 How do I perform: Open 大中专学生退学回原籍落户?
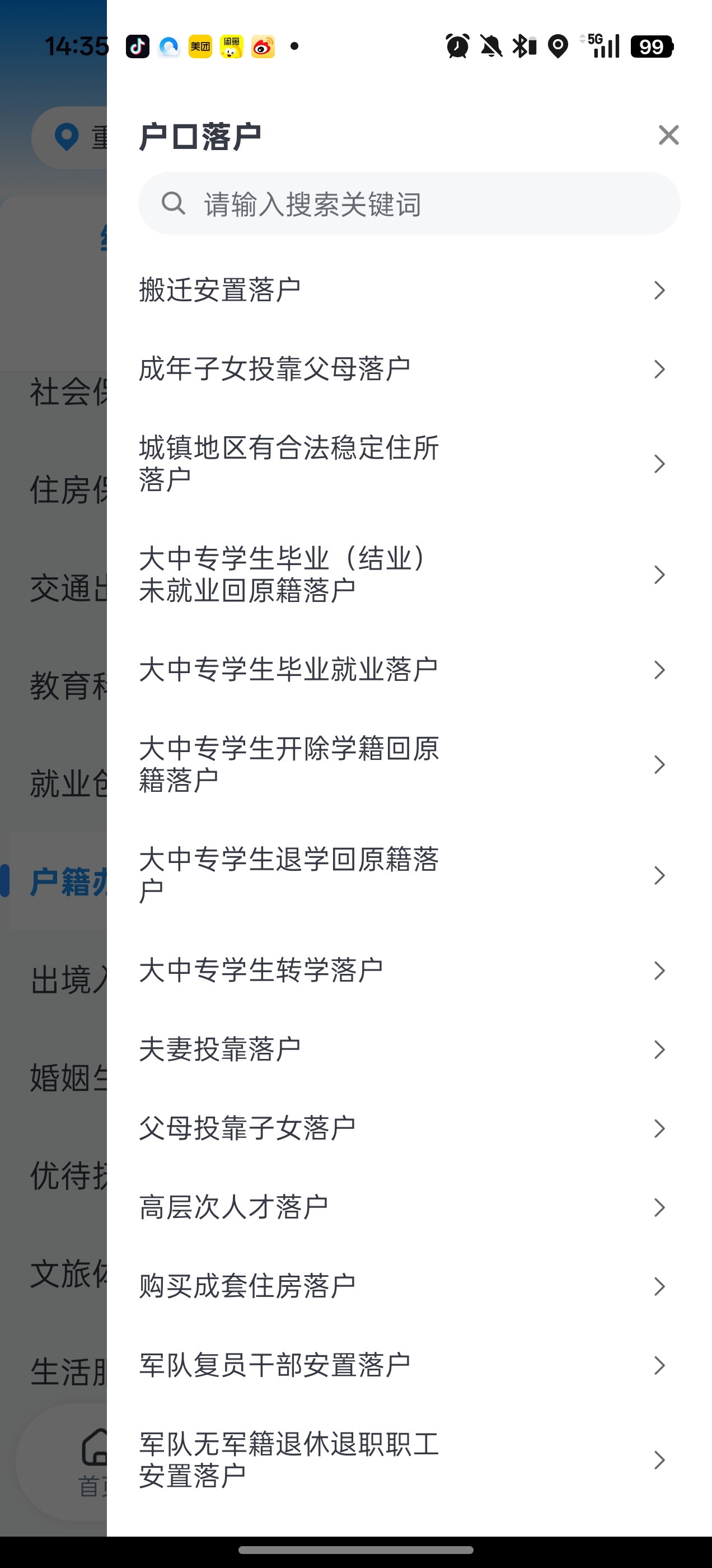click(402, 875)
